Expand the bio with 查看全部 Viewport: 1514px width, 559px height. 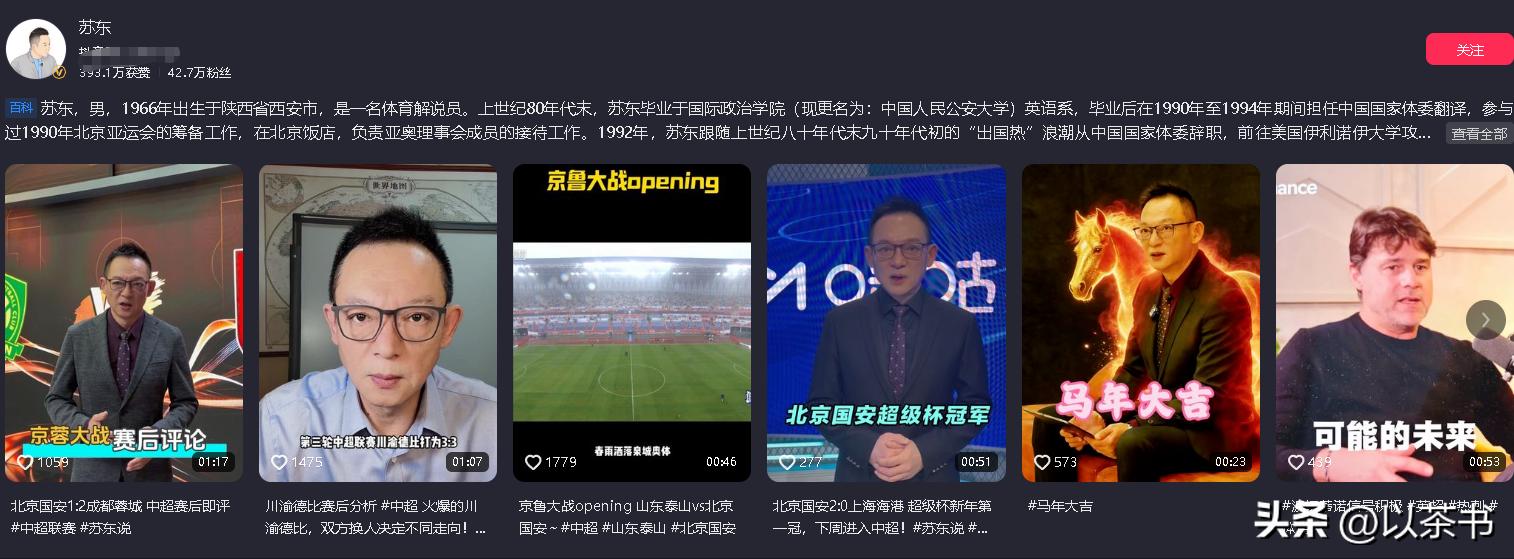click(x=1478, y=134)
